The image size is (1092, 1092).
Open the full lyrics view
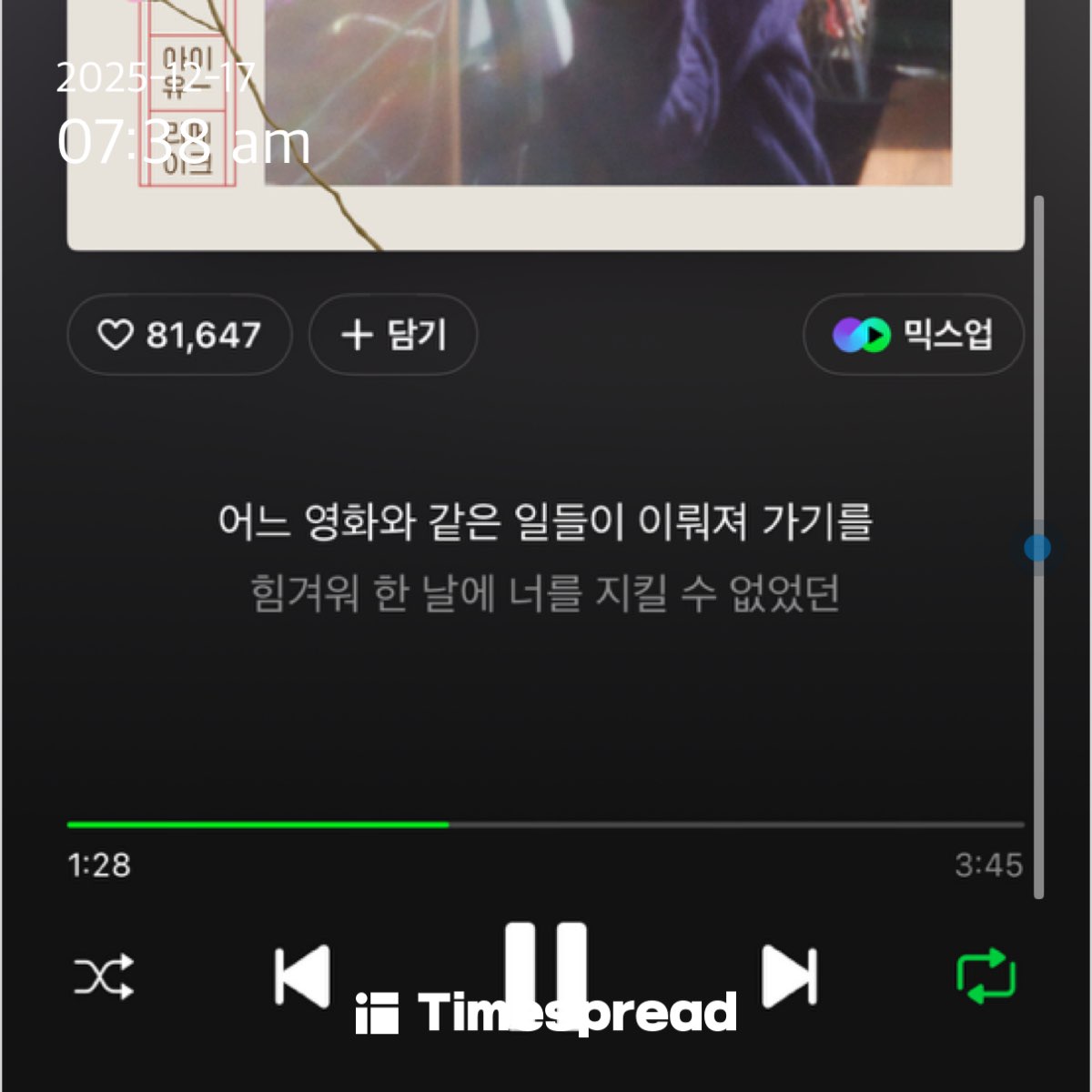[546, 557]
